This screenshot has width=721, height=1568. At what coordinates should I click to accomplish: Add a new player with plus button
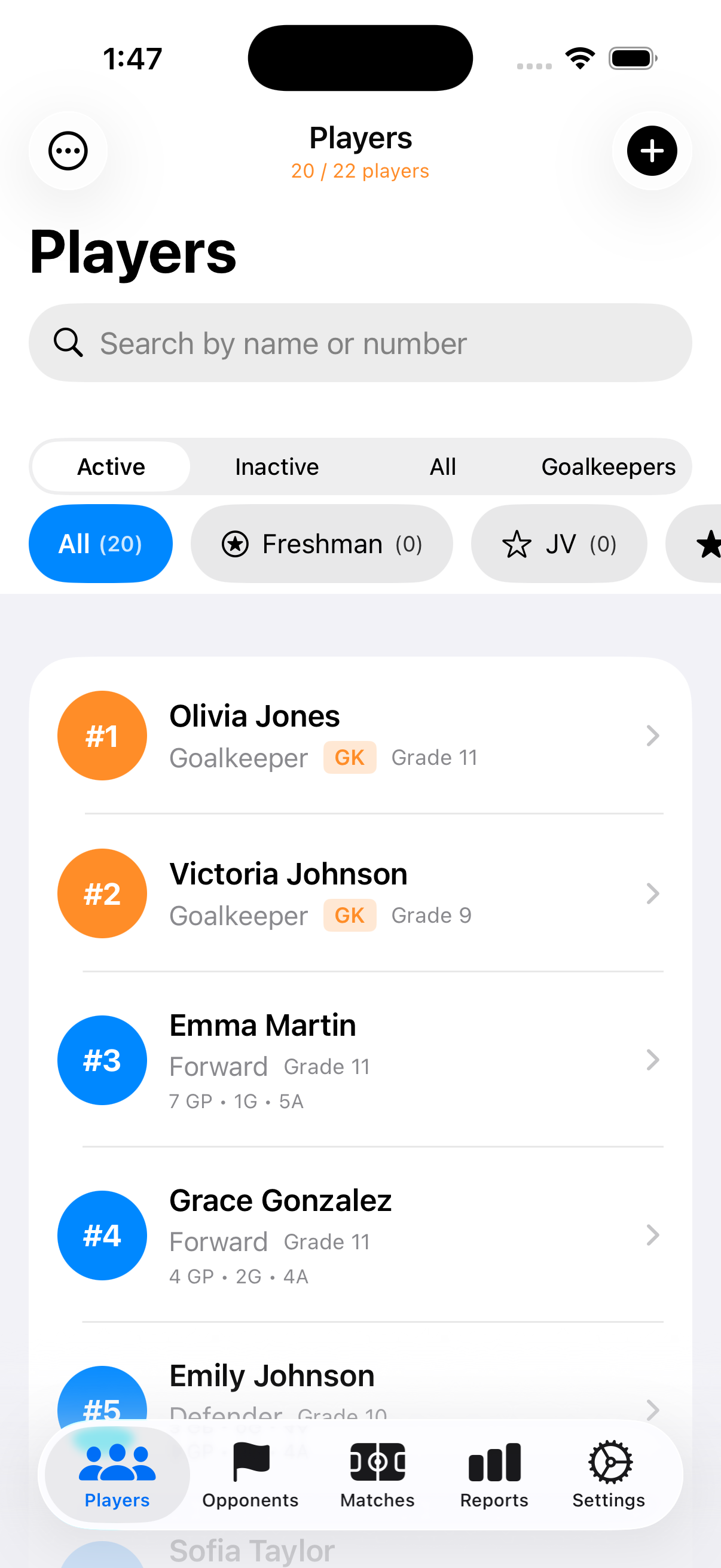652,150
